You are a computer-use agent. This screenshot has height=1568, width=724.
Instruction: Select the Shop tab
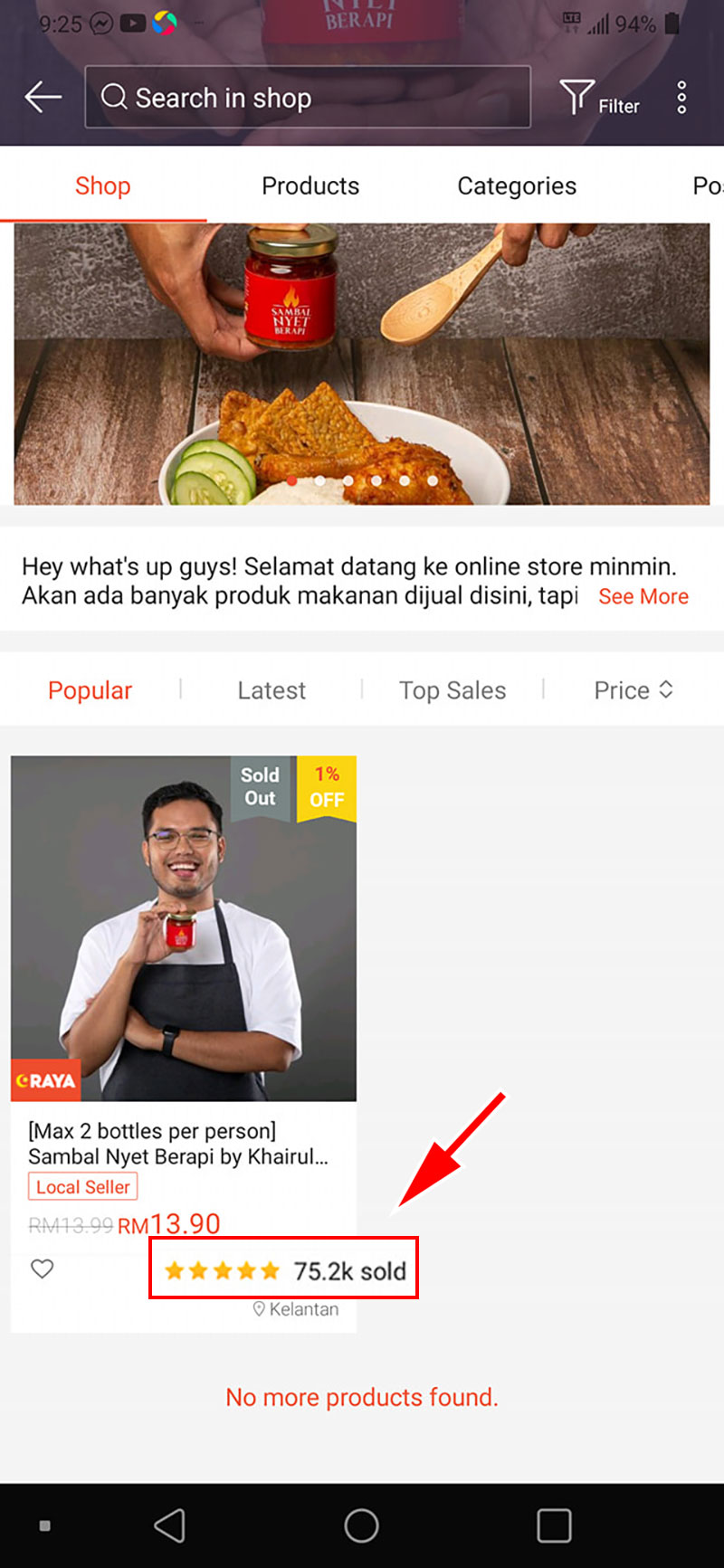[x=103, y=185]
